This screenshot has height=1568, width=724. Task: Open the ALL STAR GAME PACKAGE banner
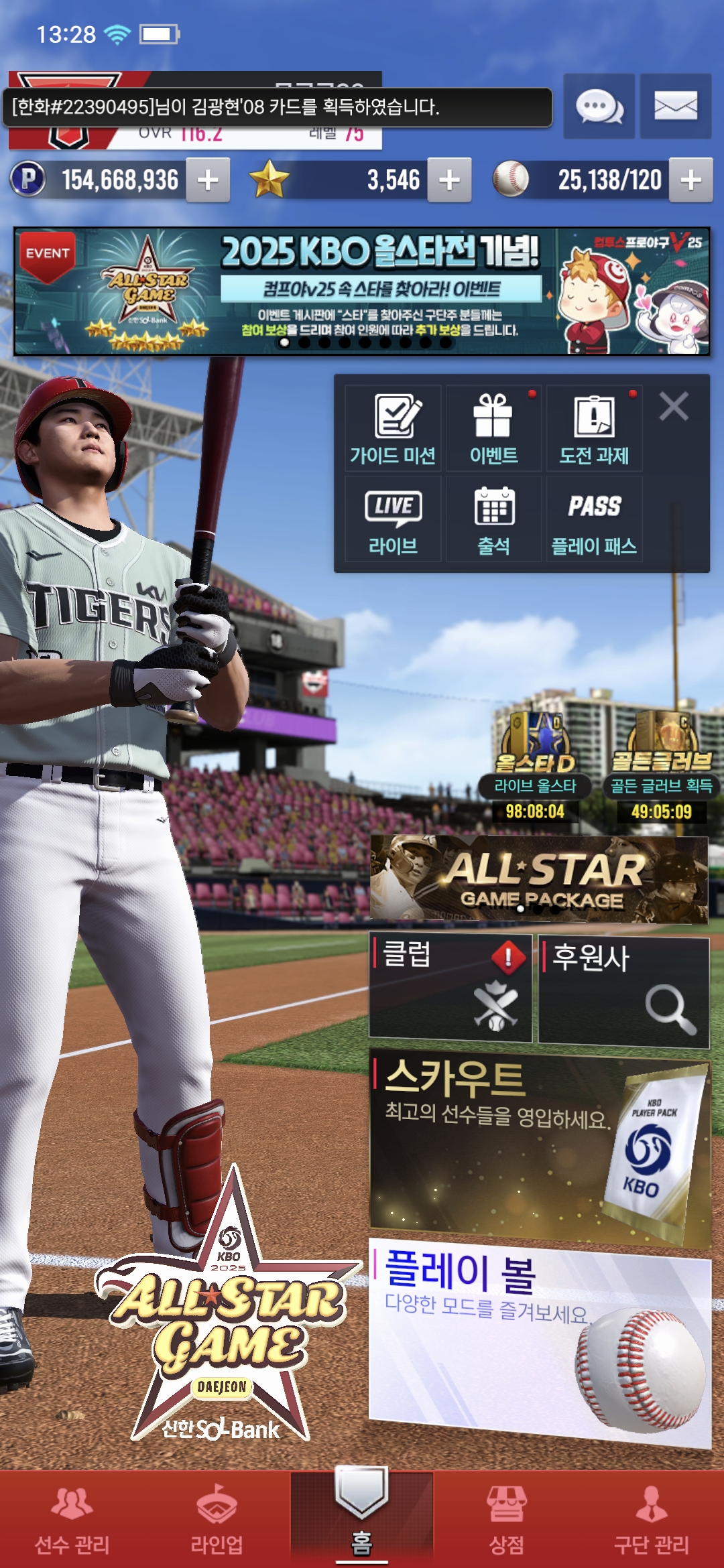click(x=539, y=878)
